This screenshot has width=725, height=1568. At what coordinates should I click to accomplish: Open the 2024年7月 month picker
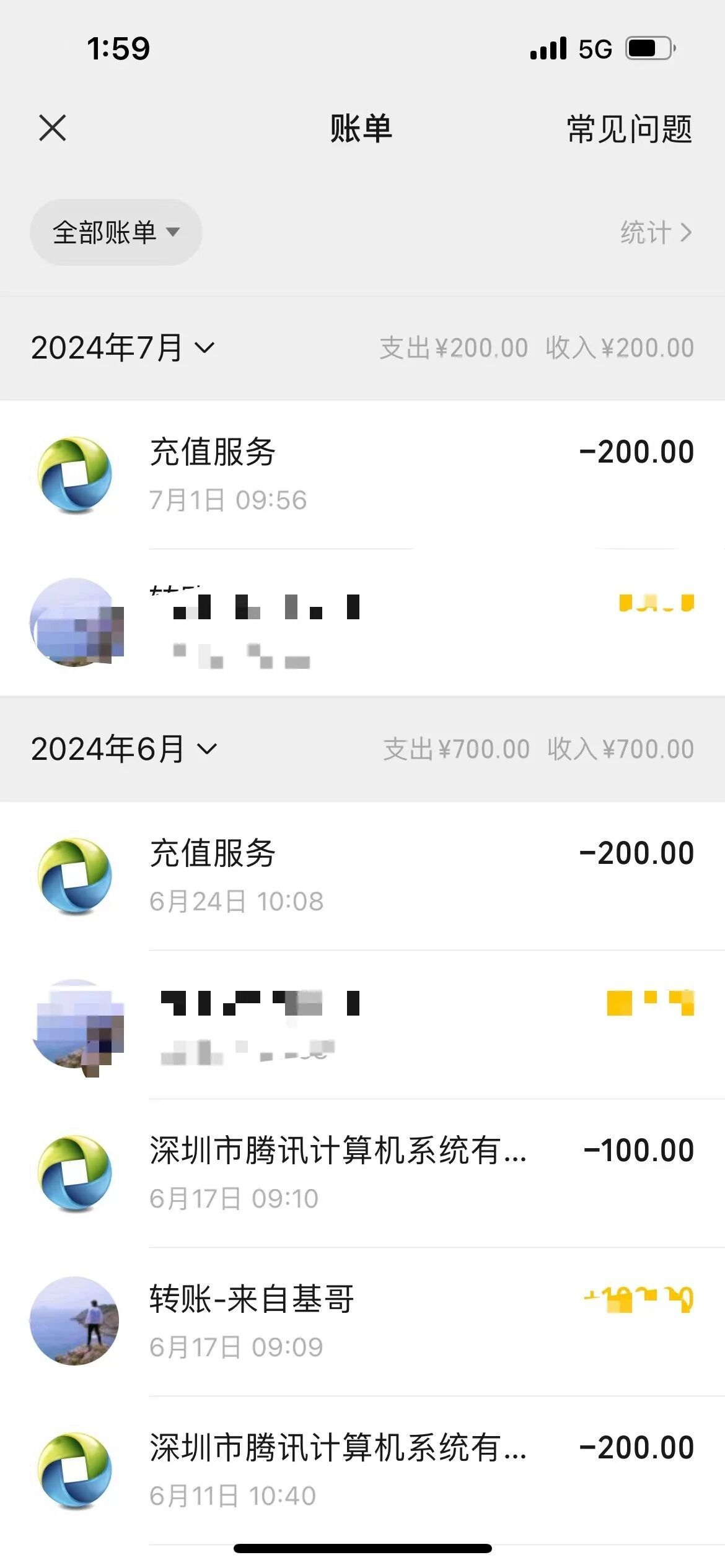pyautogui.click(x=123, y=347)
